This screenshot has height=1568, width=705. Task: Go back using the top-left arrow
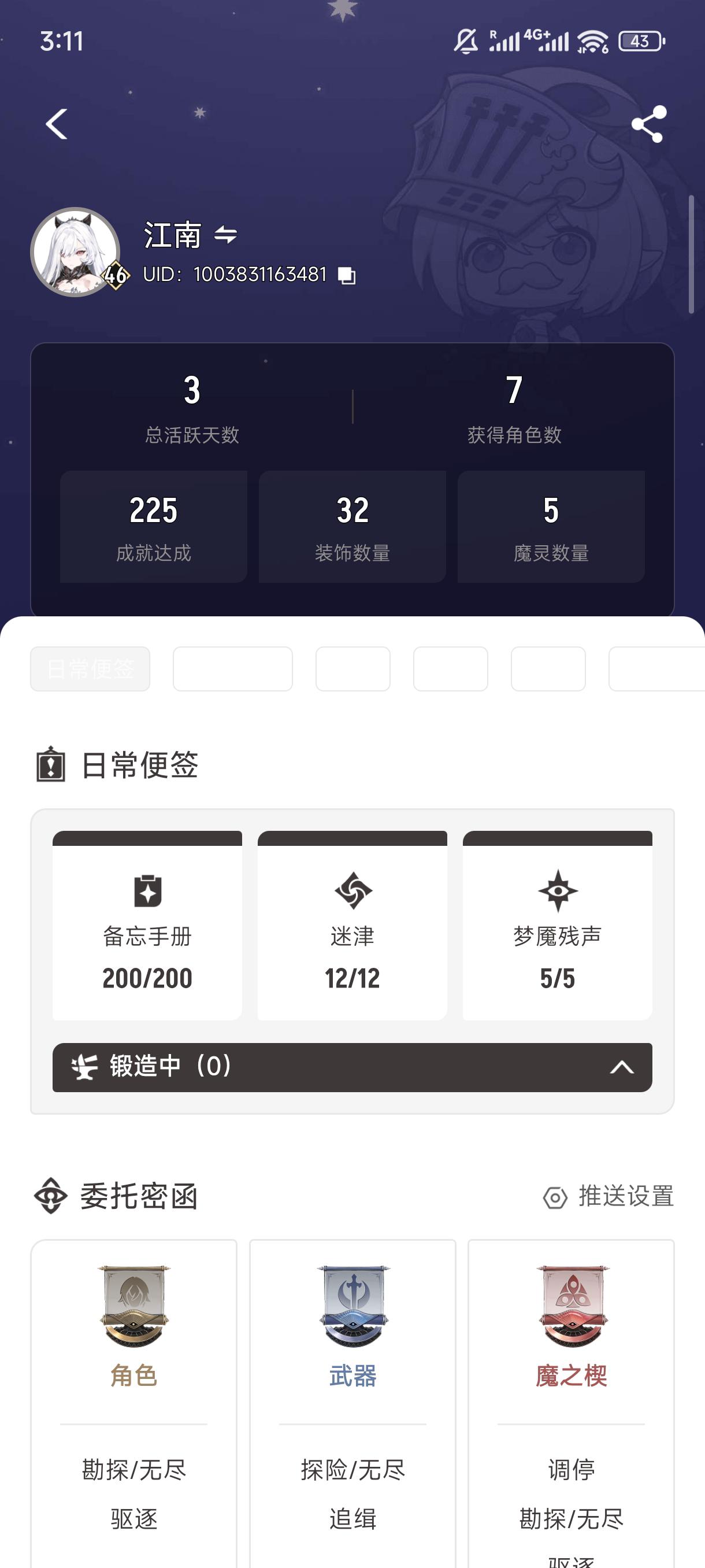tap(57, 124)
